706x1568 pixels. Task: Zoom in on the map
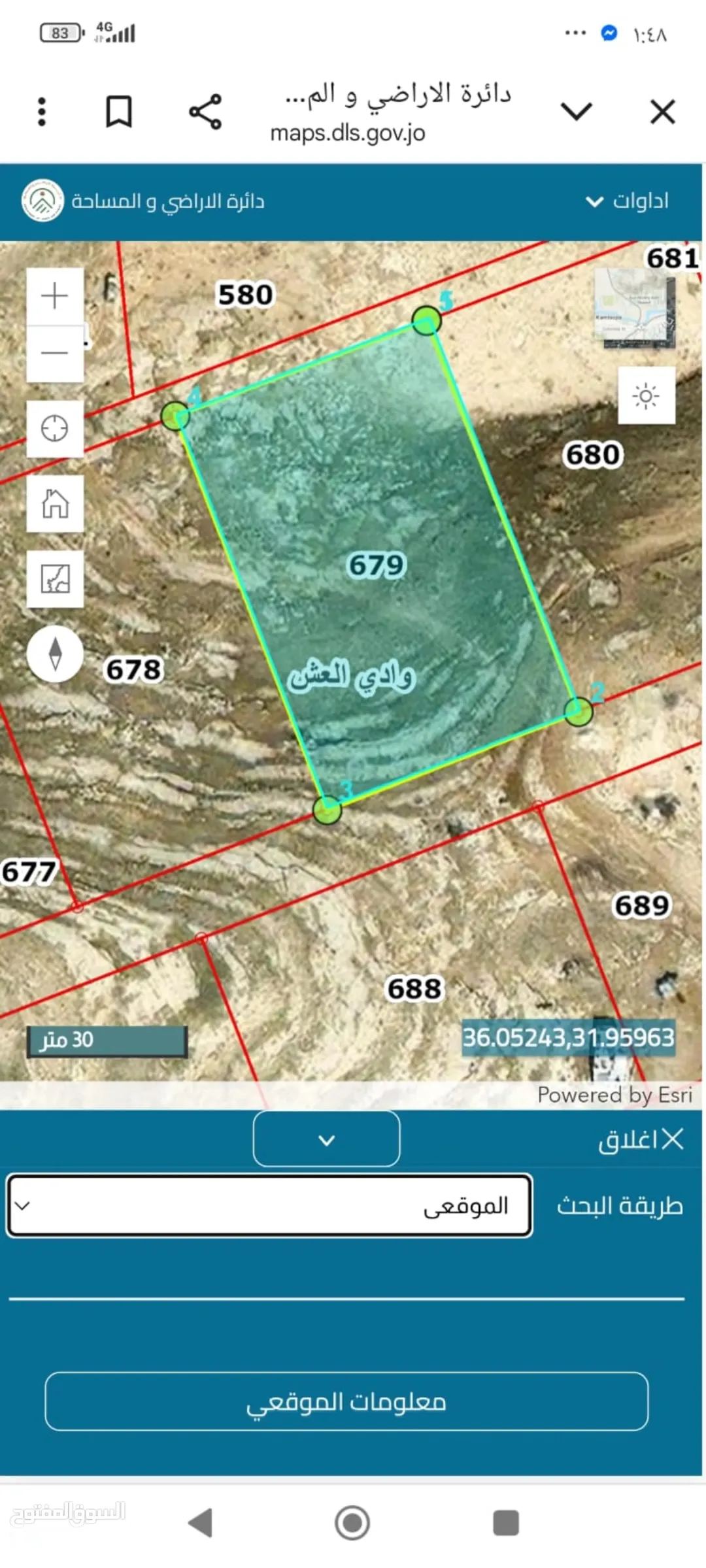[55, 295]
